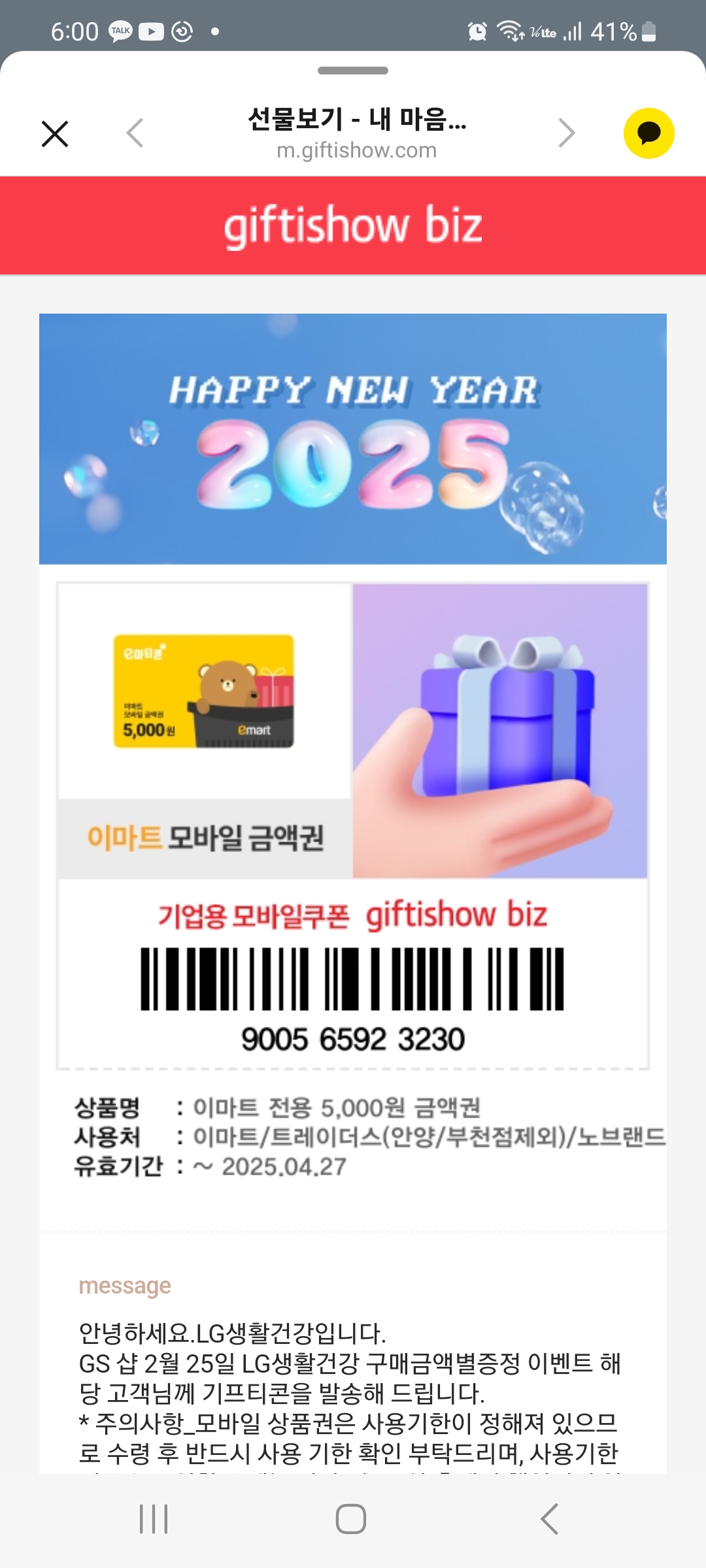Image resolution: width=706 pixels, height=1568 pixels.
Task: Go forward to the next web page
Action: coord(566,133)
